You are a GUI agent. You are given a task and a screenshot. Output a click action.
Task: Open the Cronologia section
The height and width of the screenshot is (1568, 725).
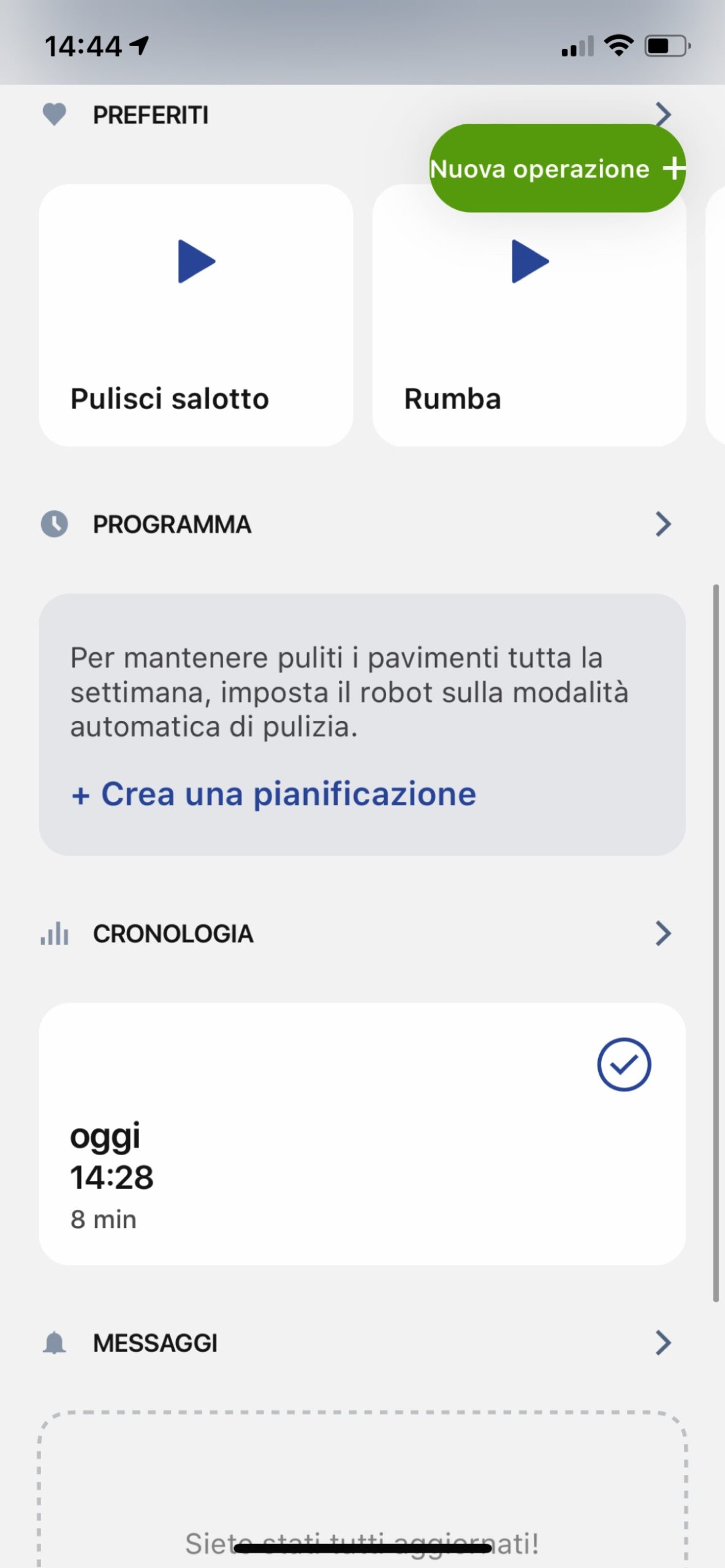click(662, 933)
